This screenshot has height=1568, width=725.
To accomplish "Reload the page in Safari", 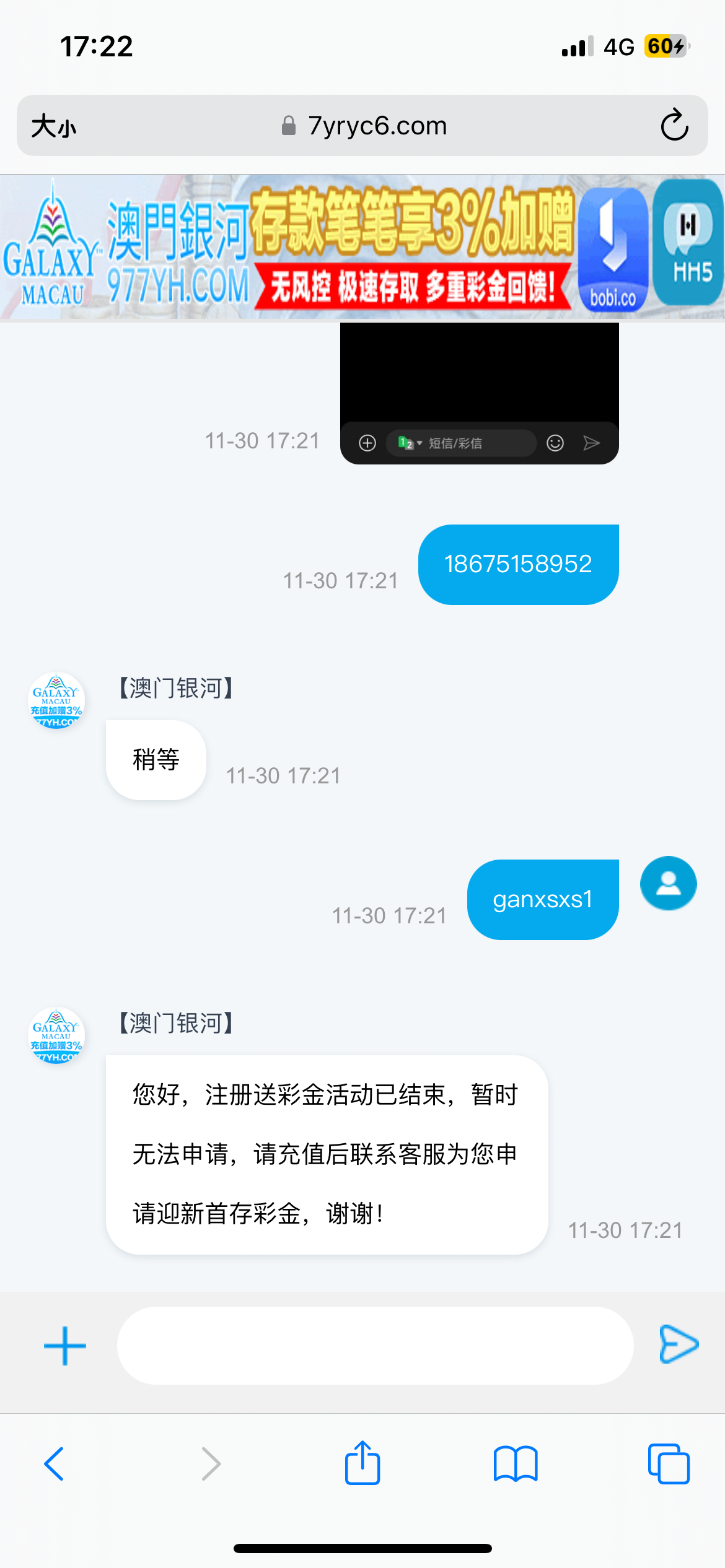I will click(x=674, y=126).
